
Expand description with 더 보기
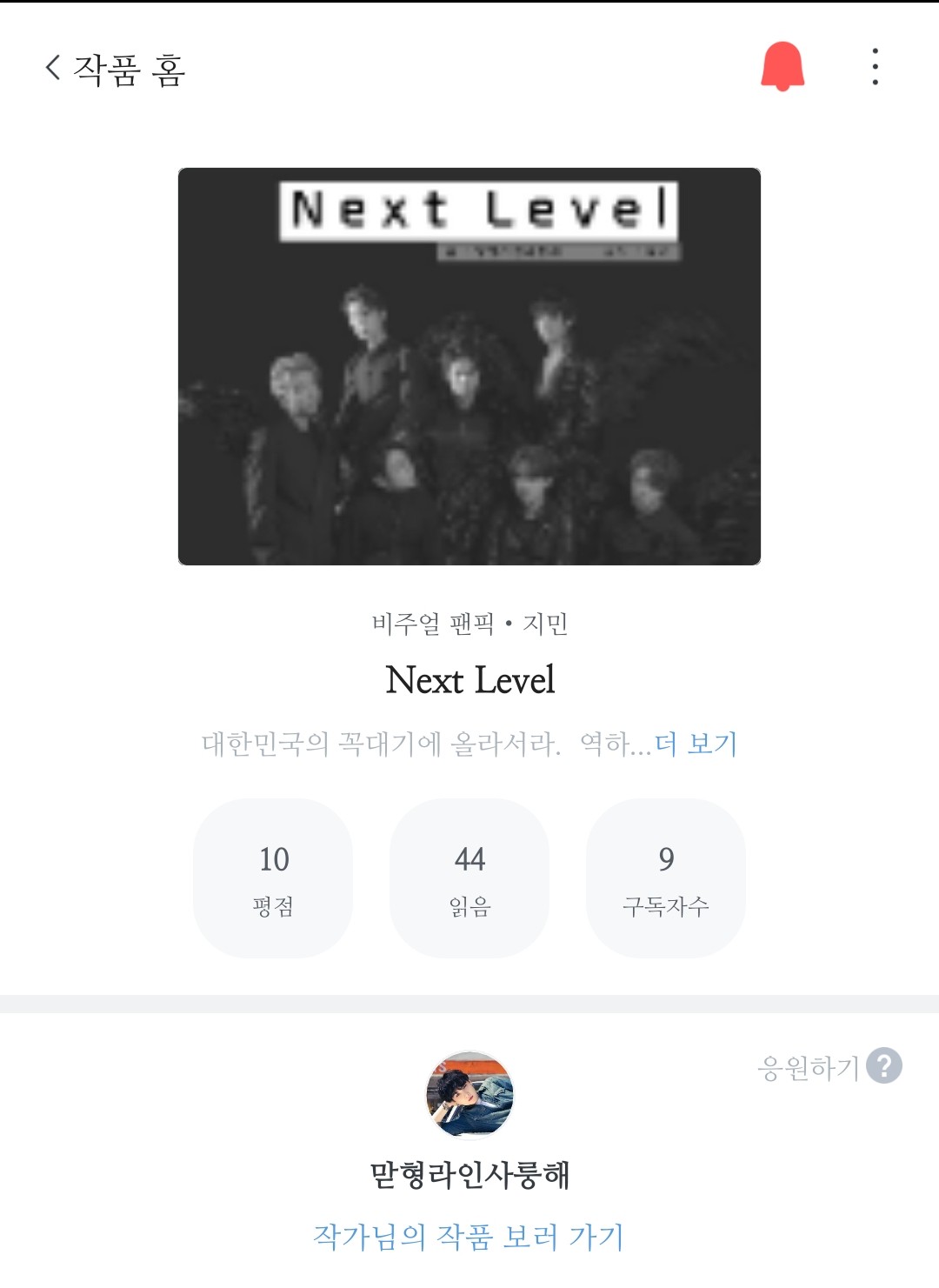tap(696, 744)
